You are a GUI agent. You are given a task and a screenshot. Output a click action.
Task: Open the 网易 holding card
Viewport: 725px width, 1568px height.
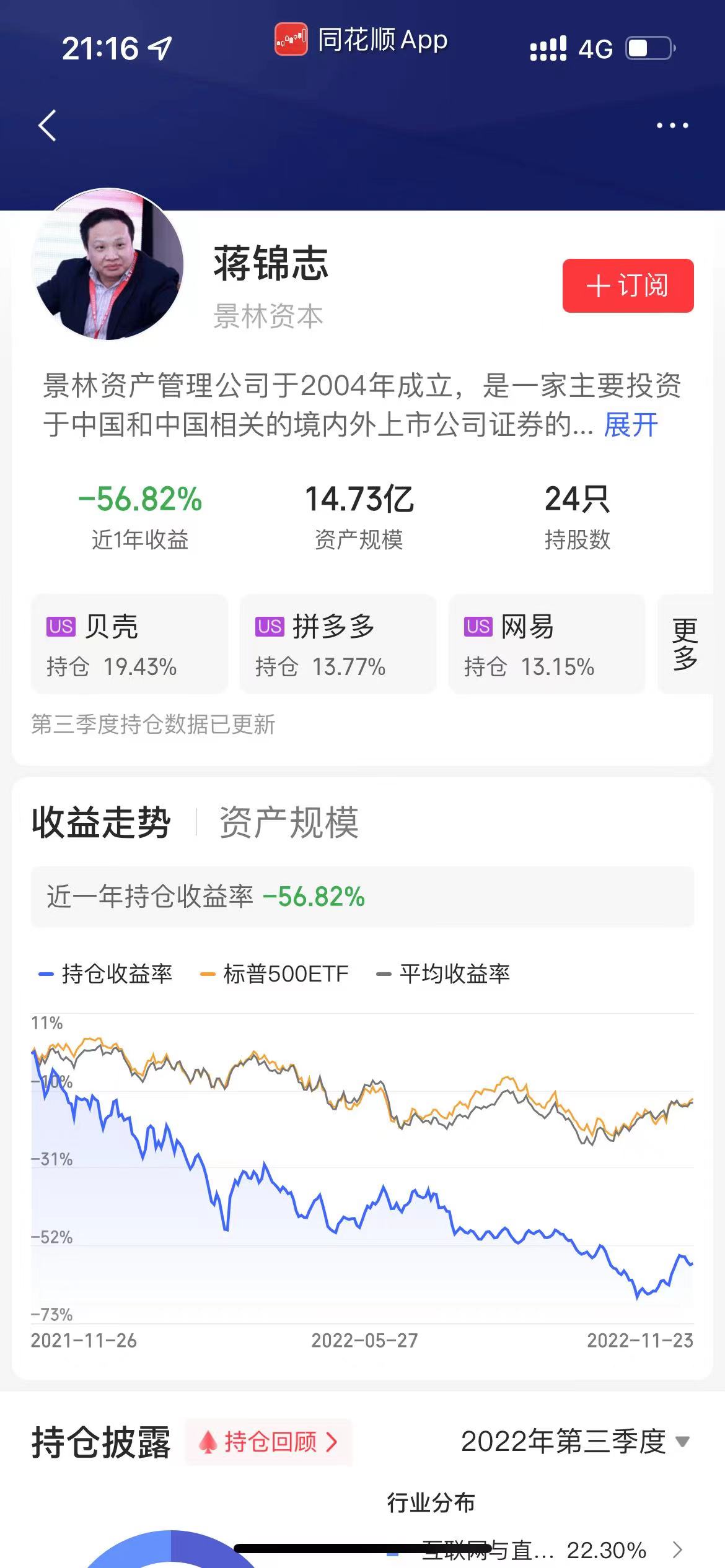(547, 644)
